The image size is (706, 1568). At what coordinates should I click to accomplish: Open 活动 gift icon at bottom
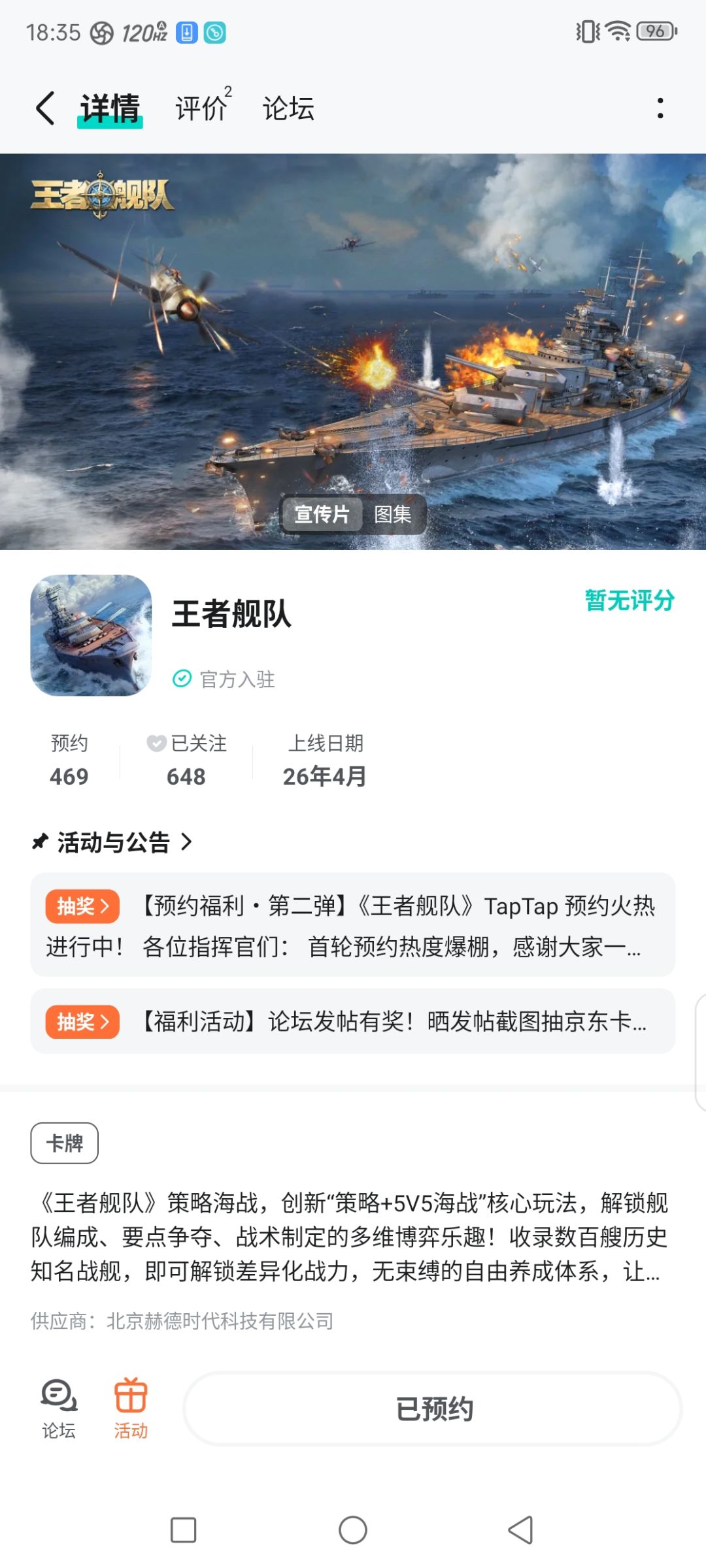click(131, 1409)
